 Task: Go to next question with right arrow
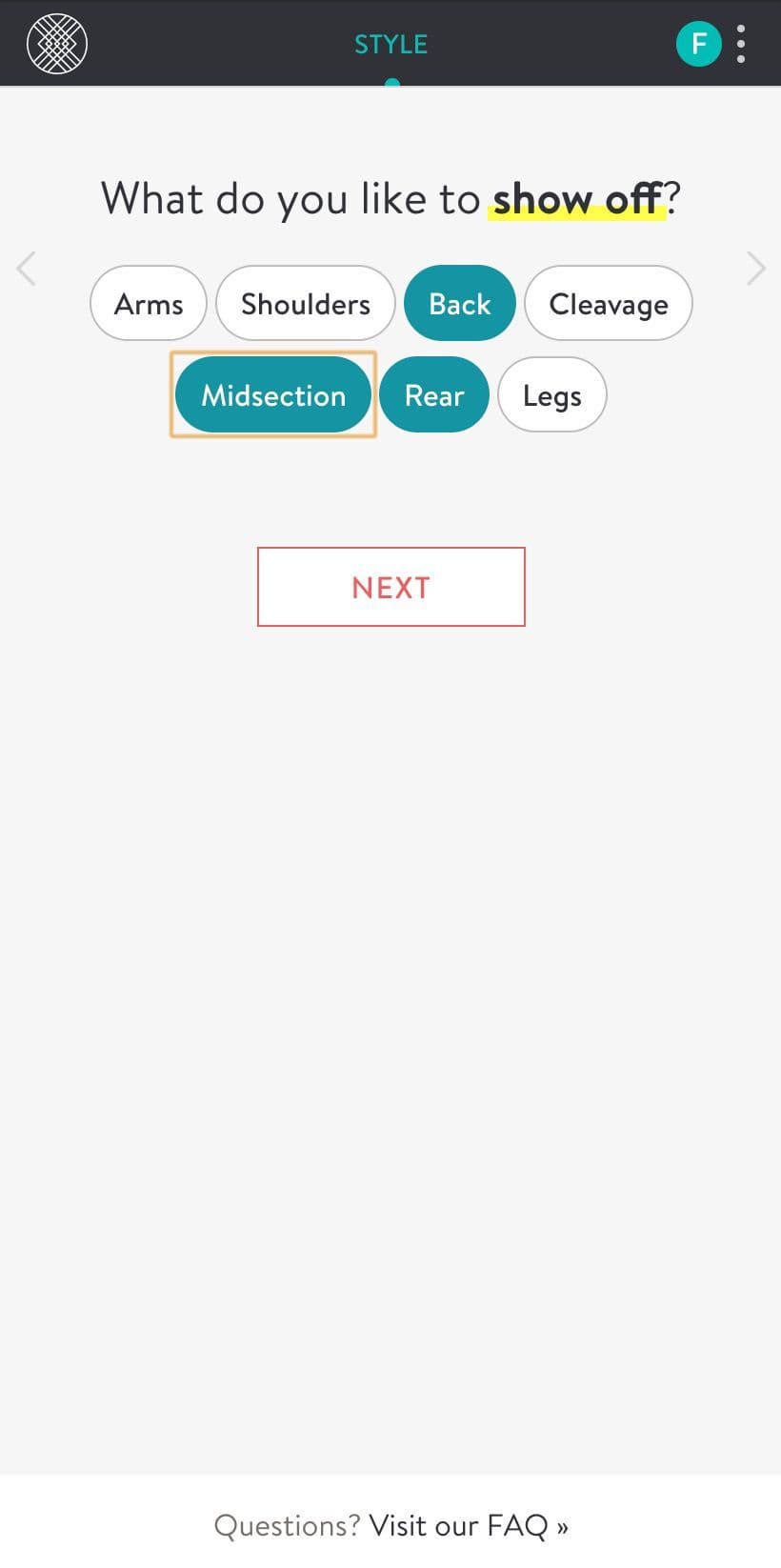(755, 269)
